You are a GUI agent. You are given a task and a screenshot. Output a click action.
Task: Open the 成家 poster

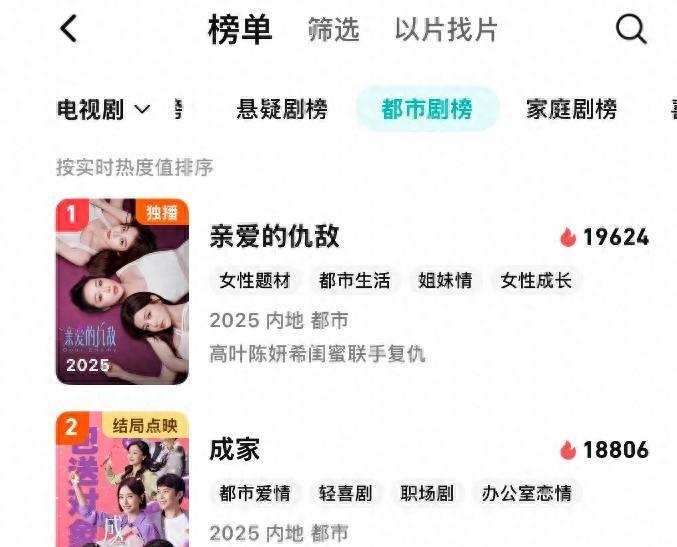[x=122, y=480]
